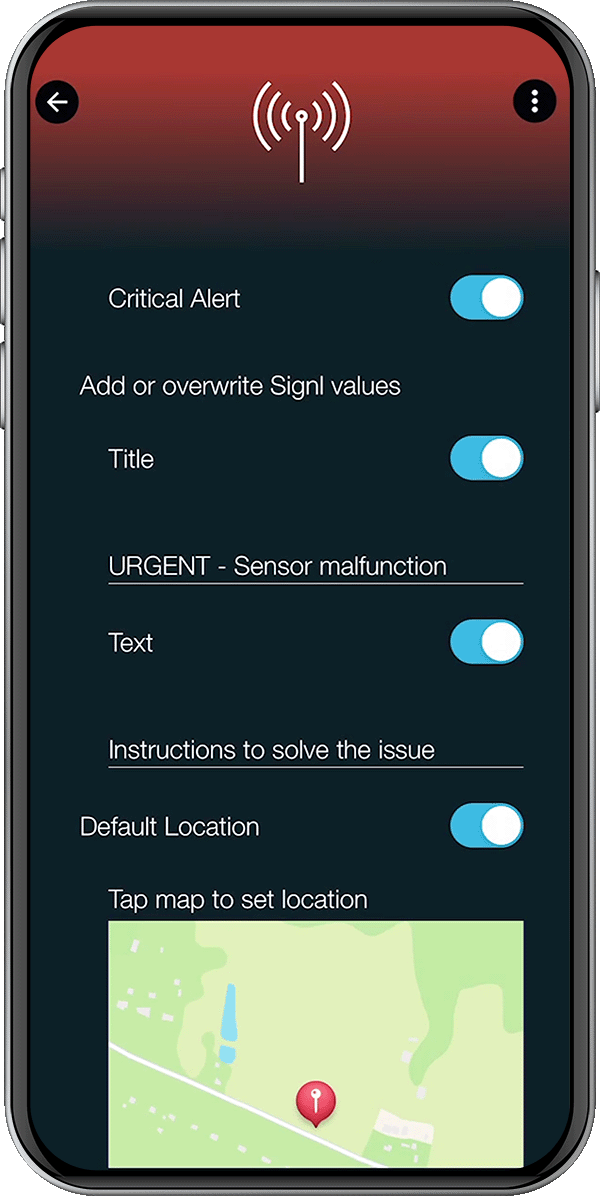600x1196 pixels.
Task: Toggle the Default Location switch
Action: tap(486, 825)
